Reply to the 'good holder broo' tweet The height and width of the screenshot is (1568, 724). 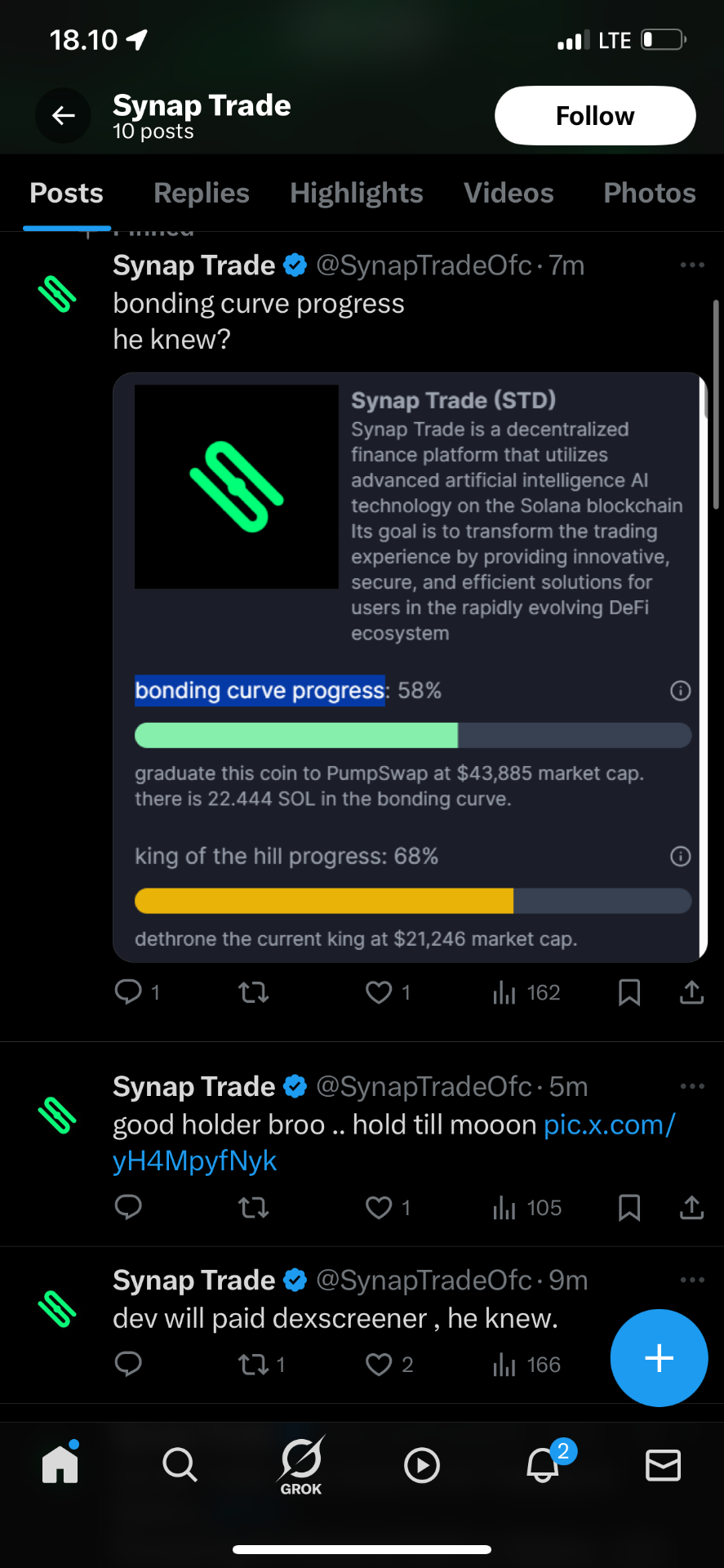pos(128,1207)
